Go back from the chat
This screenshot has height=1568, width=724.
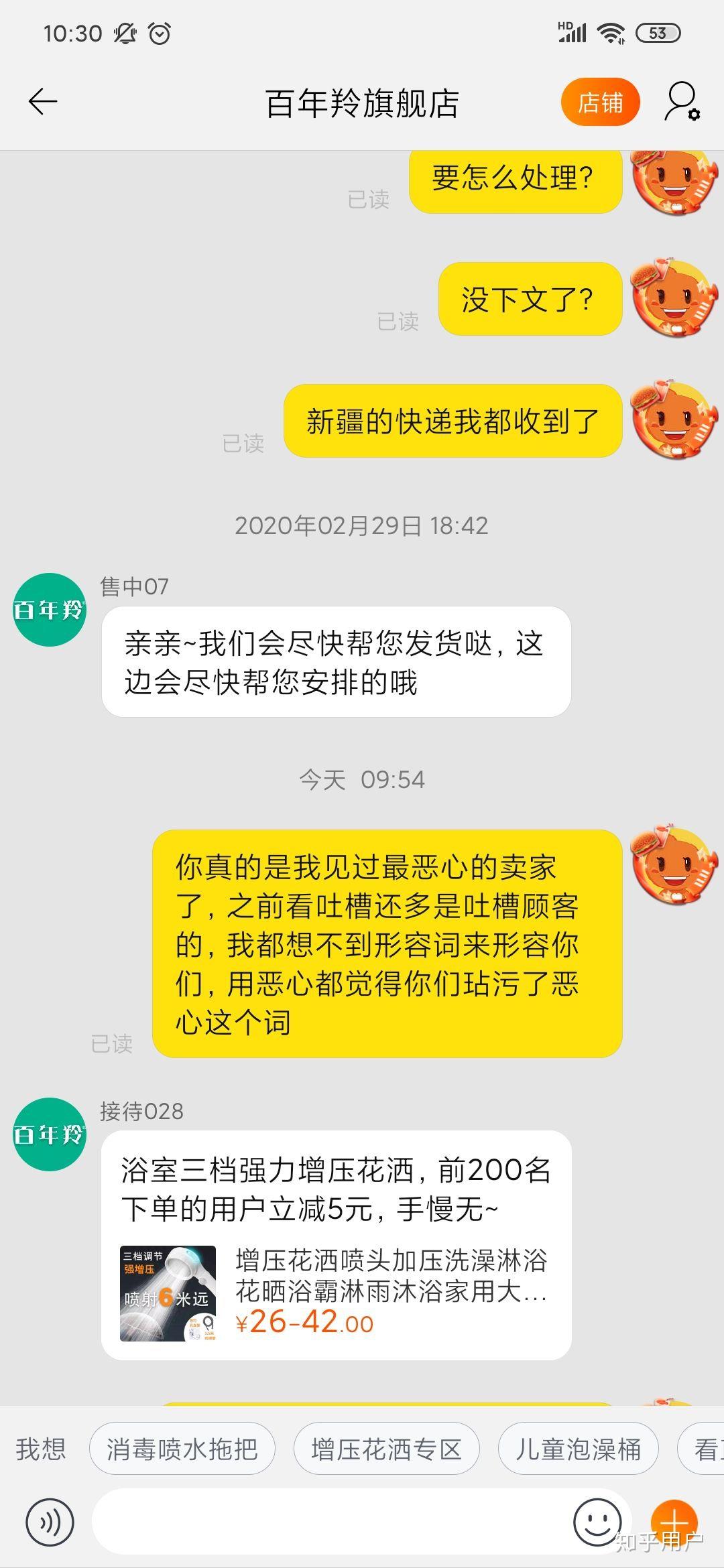click(x=43, y=103)
